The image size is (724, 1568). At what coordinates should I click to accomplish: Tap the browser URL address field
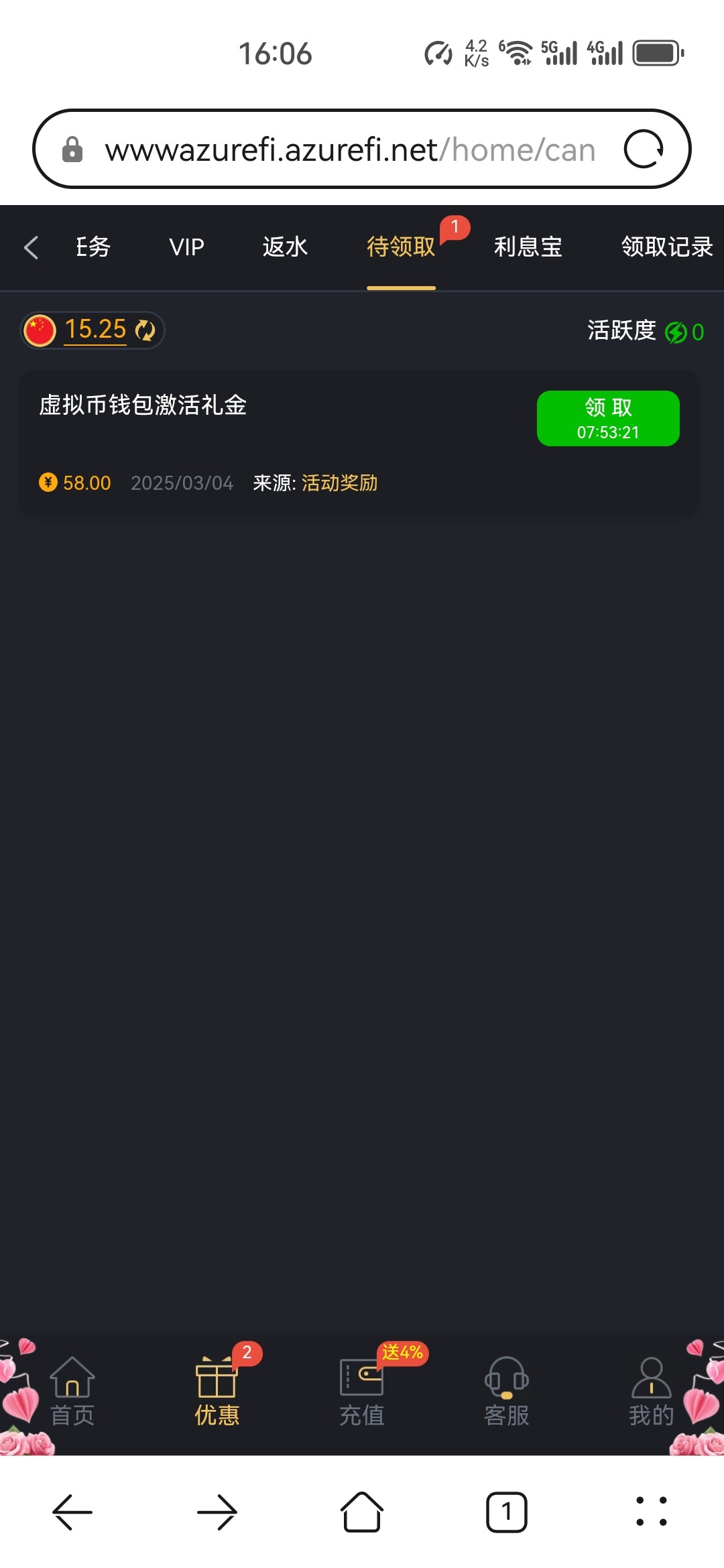click(x=349, y=149)
